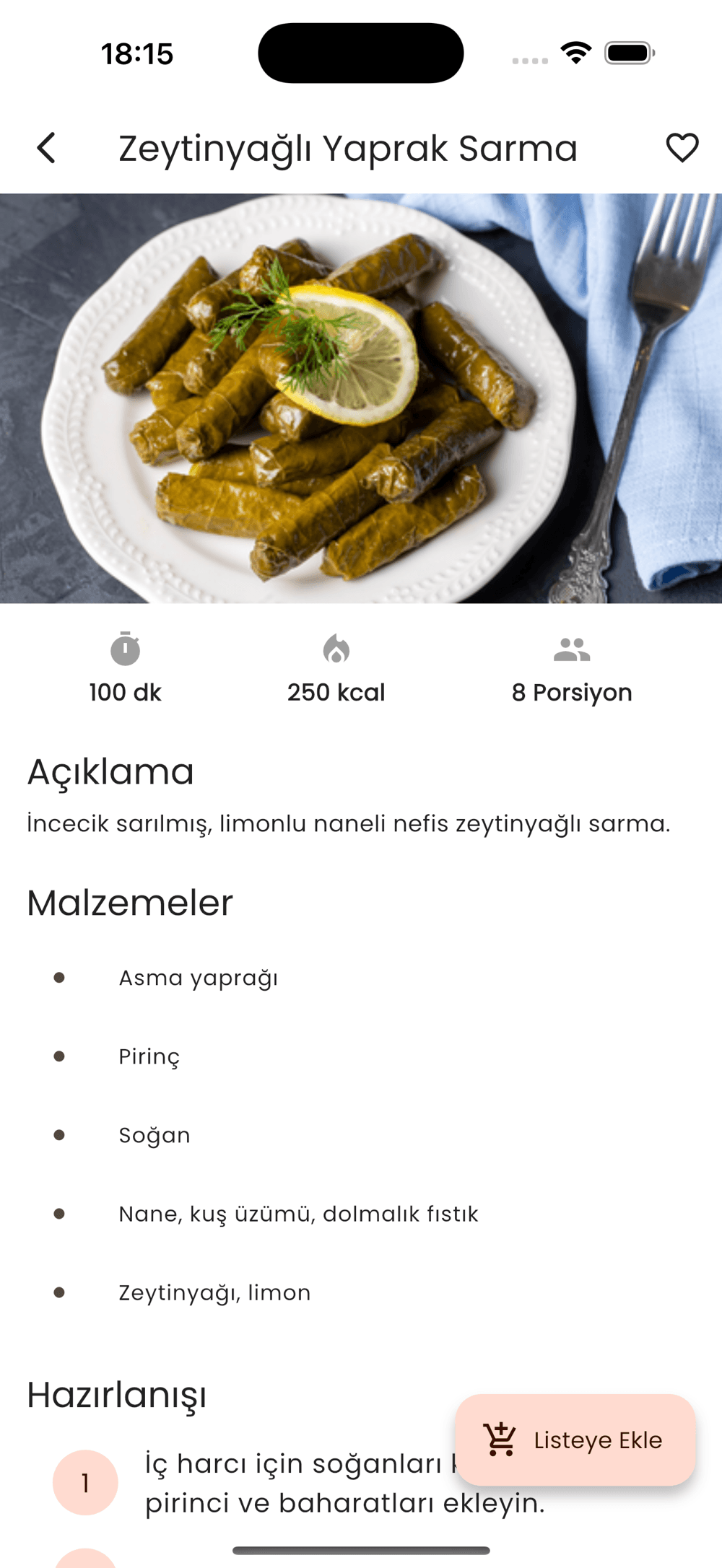
Task: Add this recipe to favorites with the heart
Action: click(682, 148)
